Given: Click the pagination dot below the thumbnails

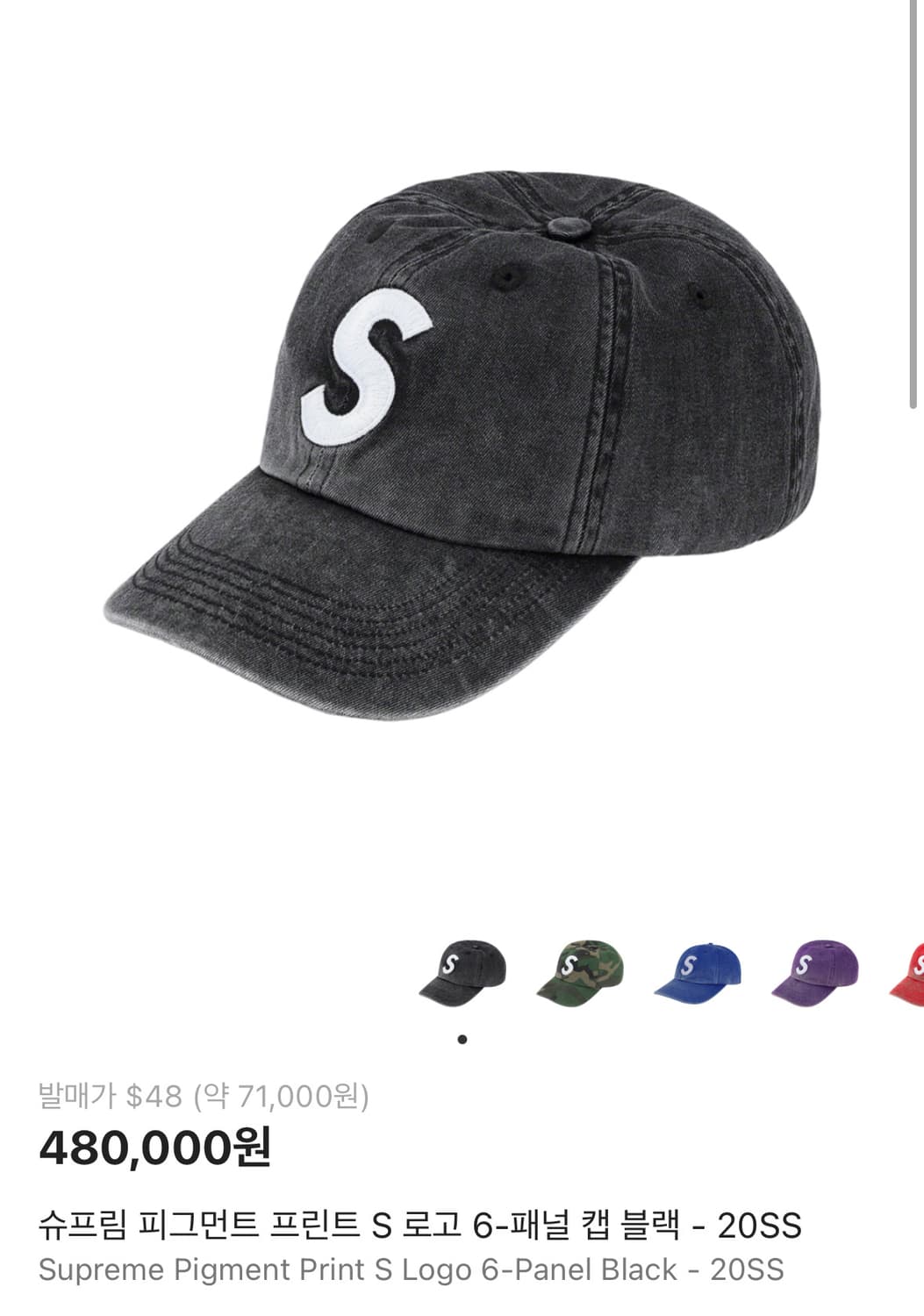Looking at the screenshot, I should [462, 1038].
